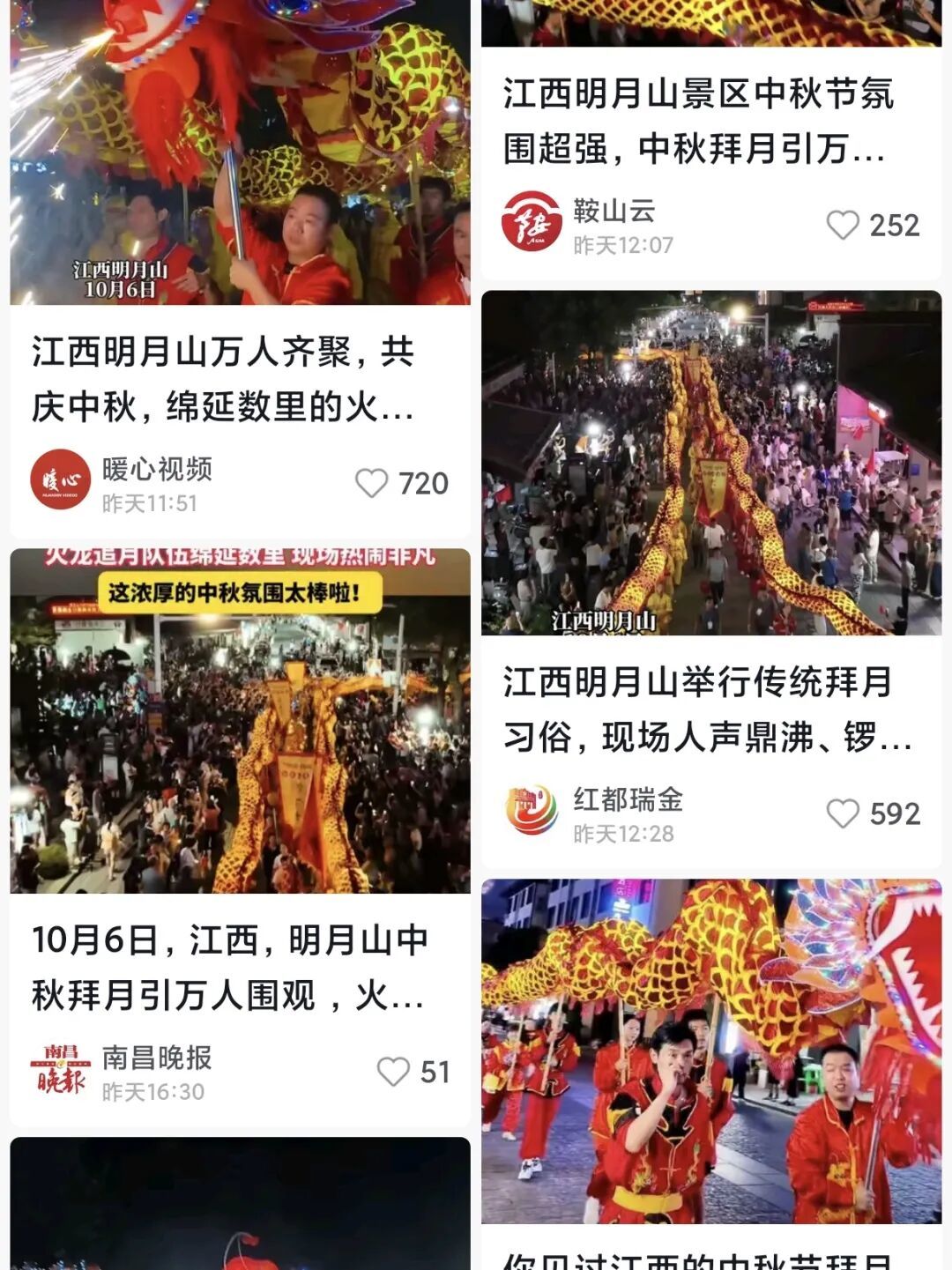The width and height of the screenshot is (952, 1270).
Task: Like the 南昌晚报 post with 51 likes
Action: (x=393, y=1072)
